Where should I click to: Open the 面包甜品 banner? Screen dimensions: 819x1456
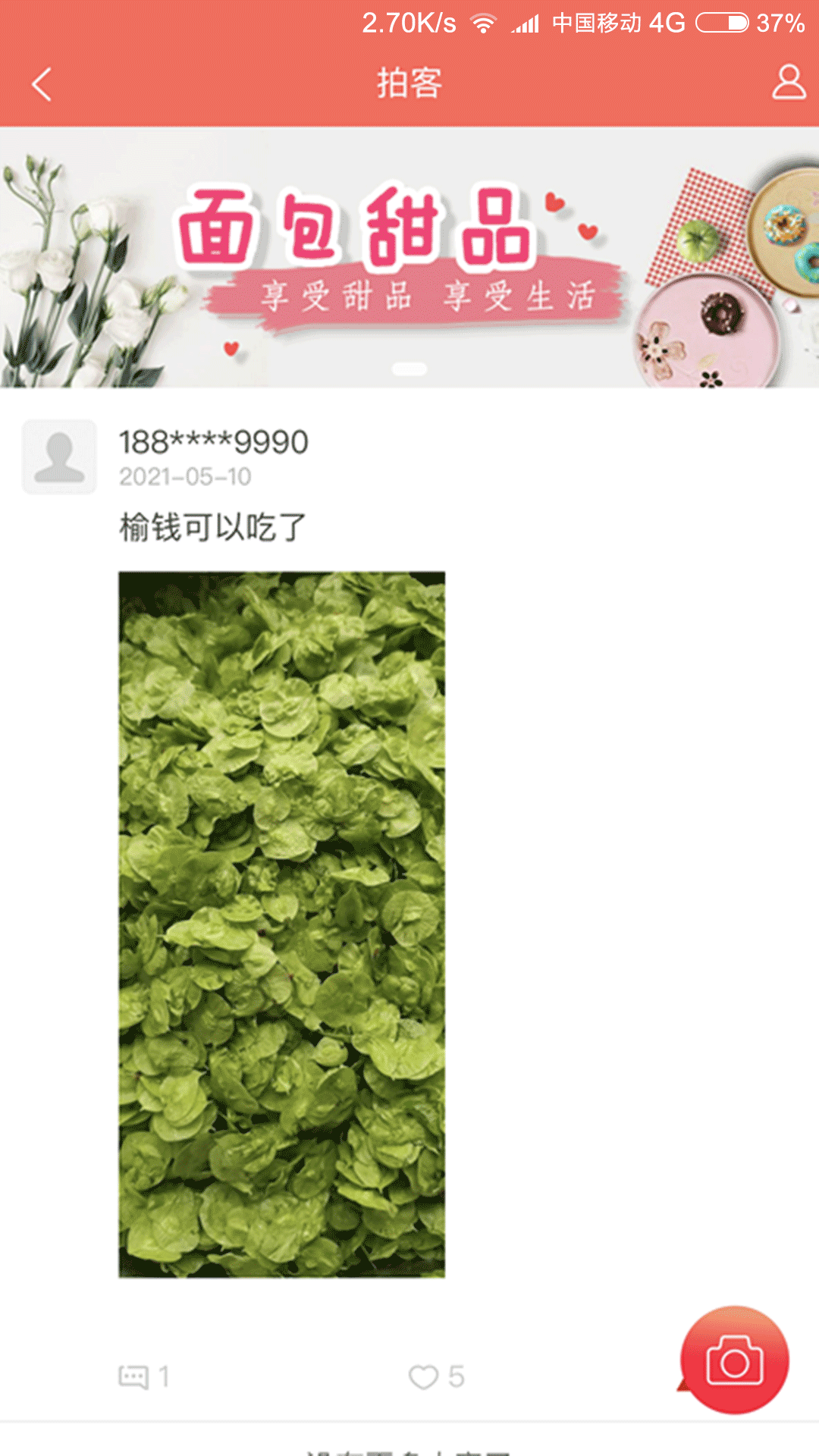(409, 258)
